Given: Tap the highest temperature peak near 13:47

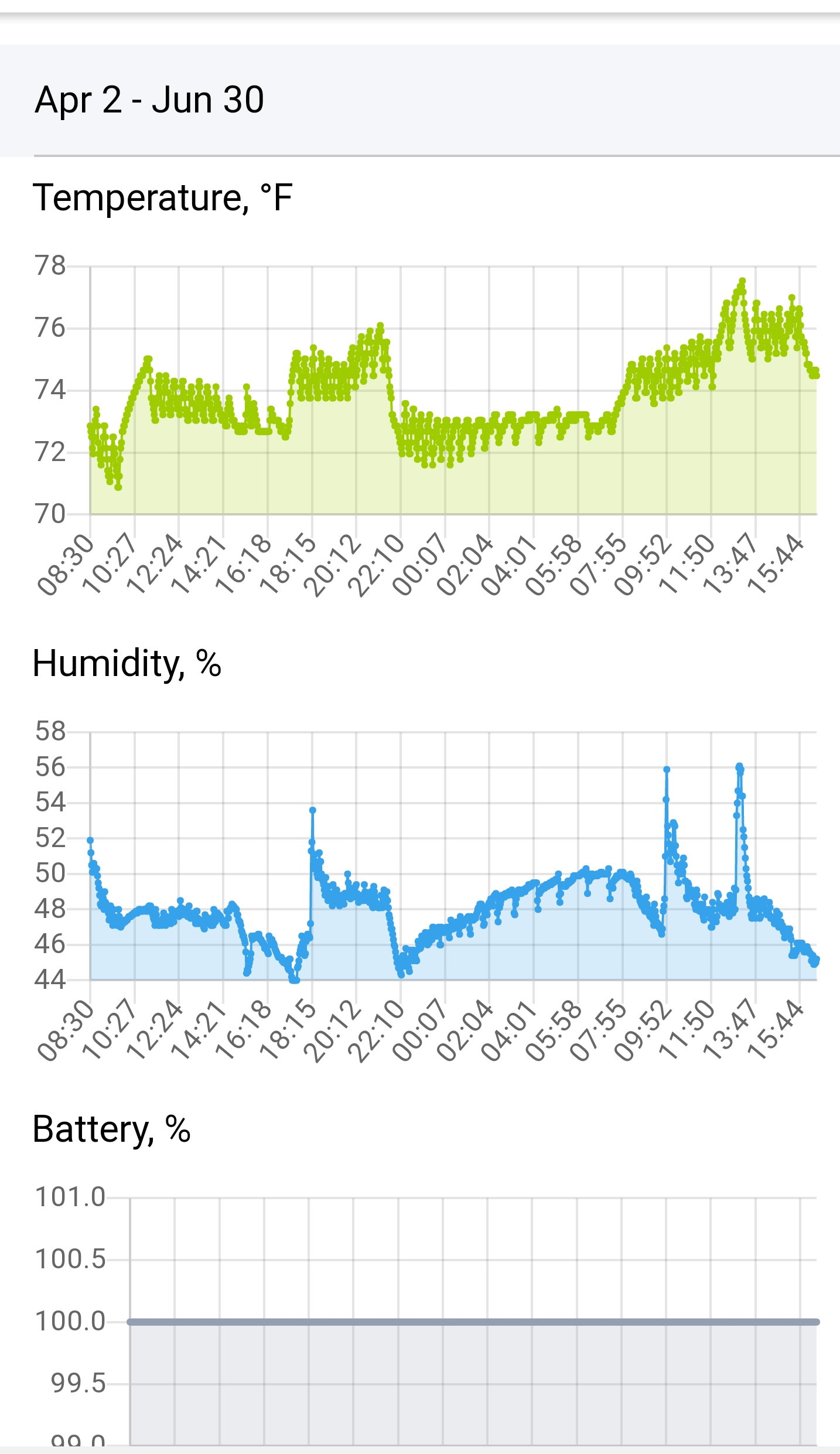Looking at the screenshot, I should (743, 280).
